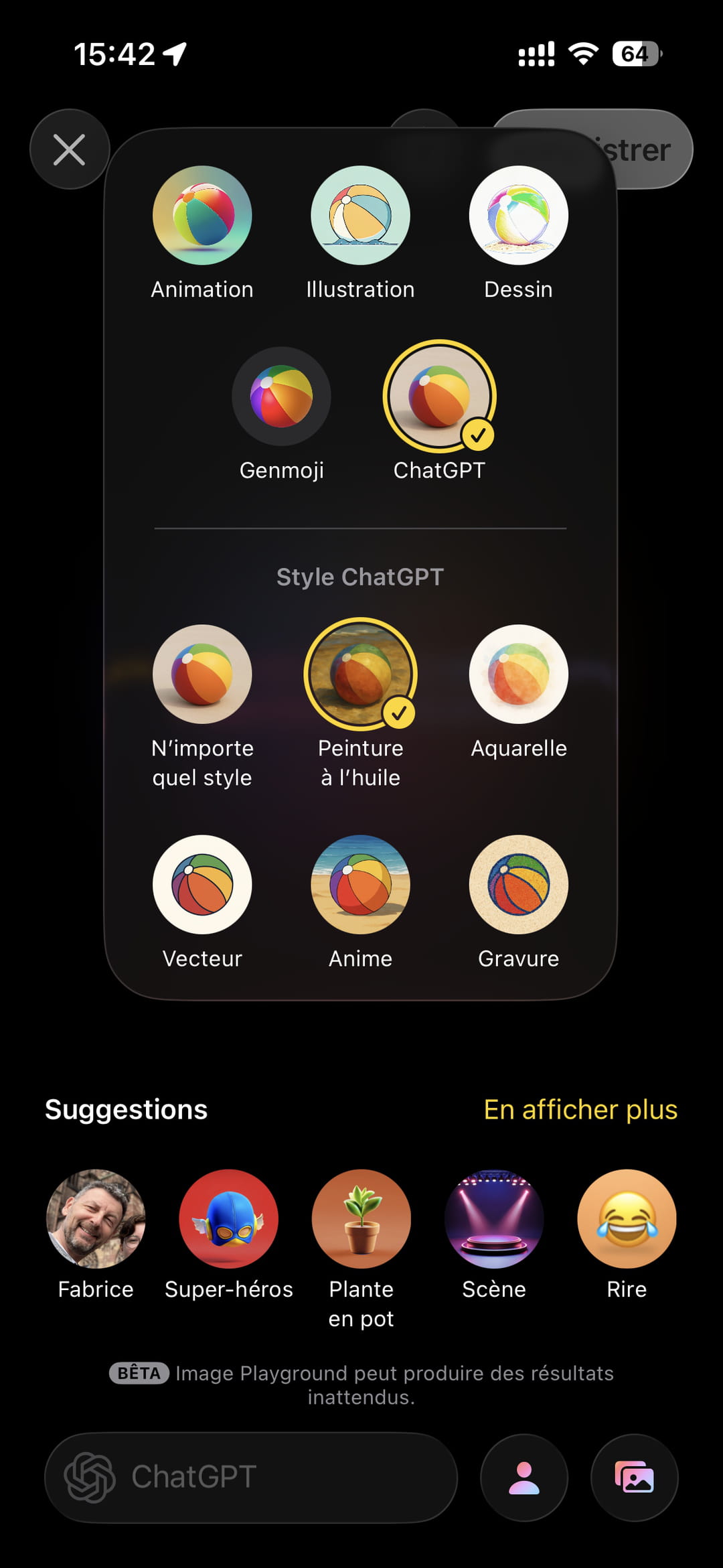Choose N'importe quel style
723x1568 pixels.
pos(202,674)
